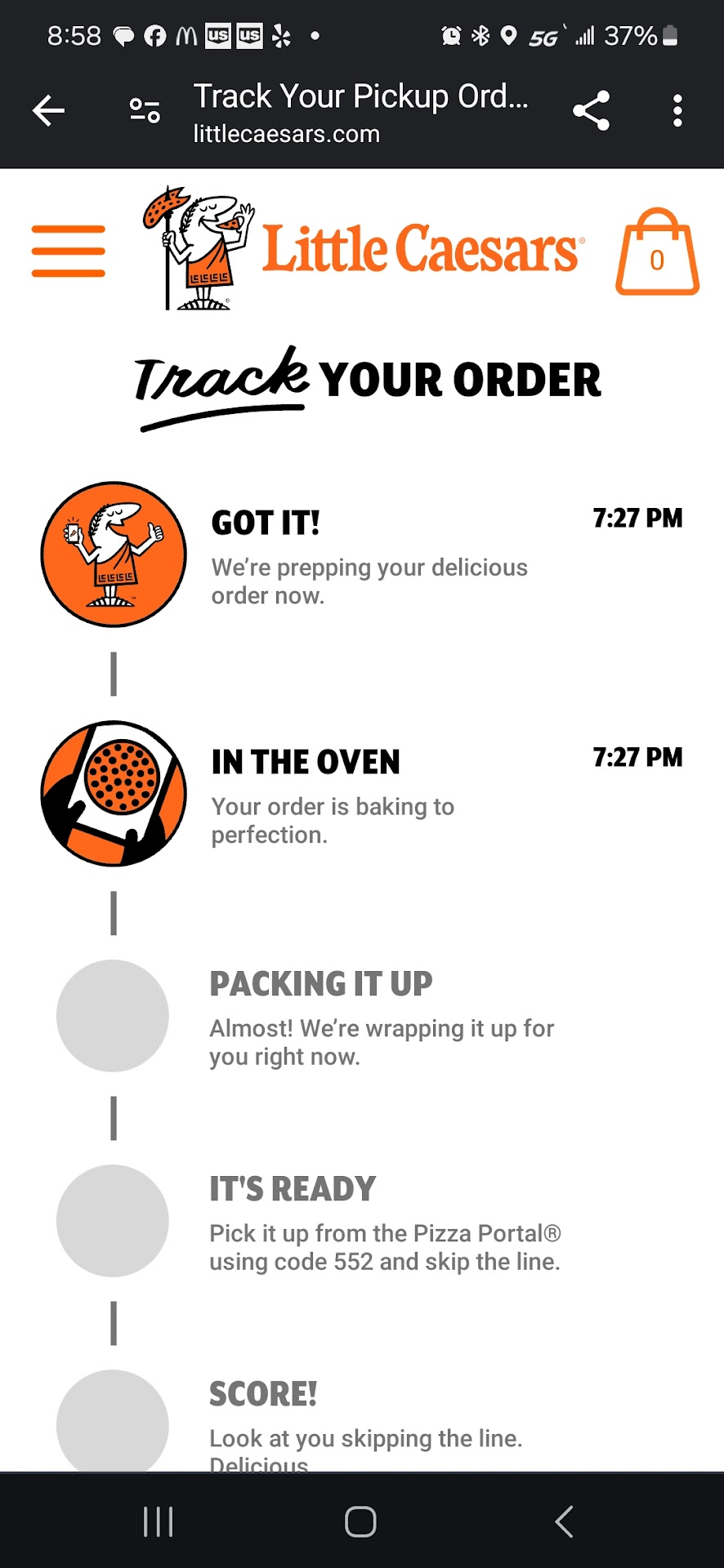Go to the phone's home screen
The image size is (724, 1568).
pyautogui.click(x=360, y=1521)
